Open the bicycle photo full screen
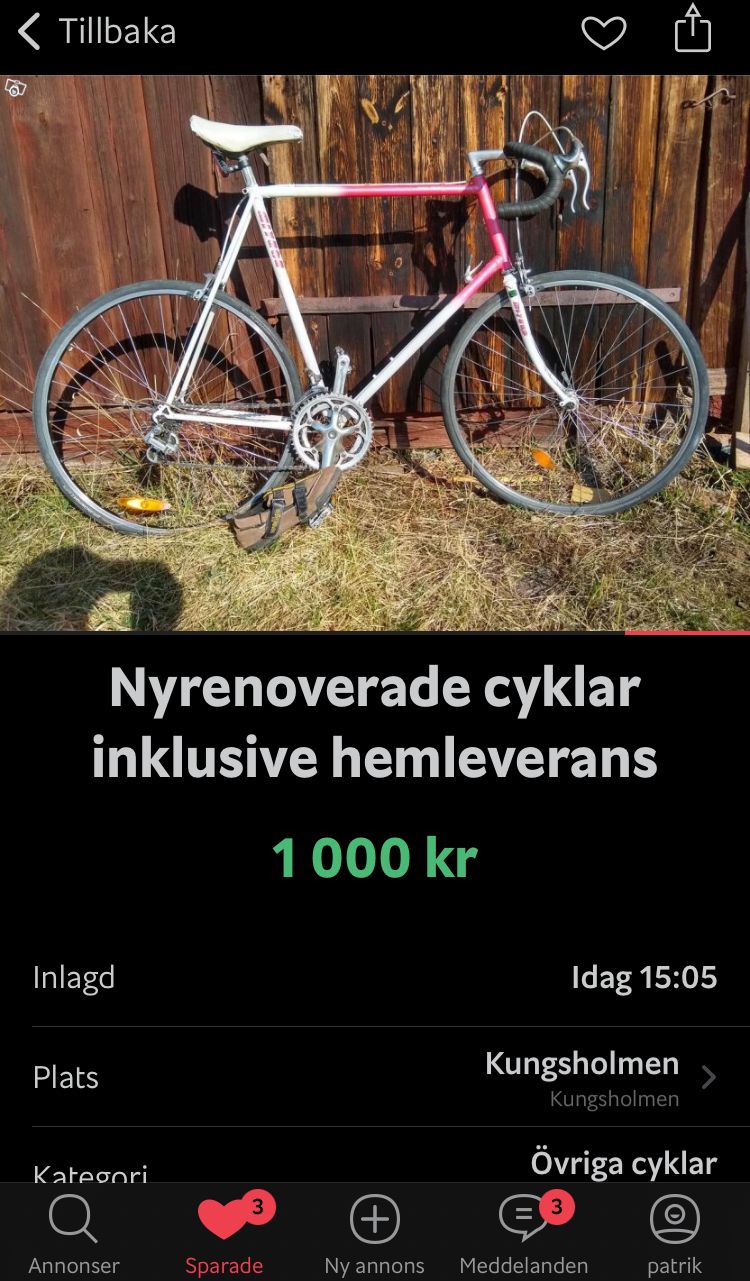Image resolution: width=750 pixels, height=1281 pixels. tap(375, 352)
